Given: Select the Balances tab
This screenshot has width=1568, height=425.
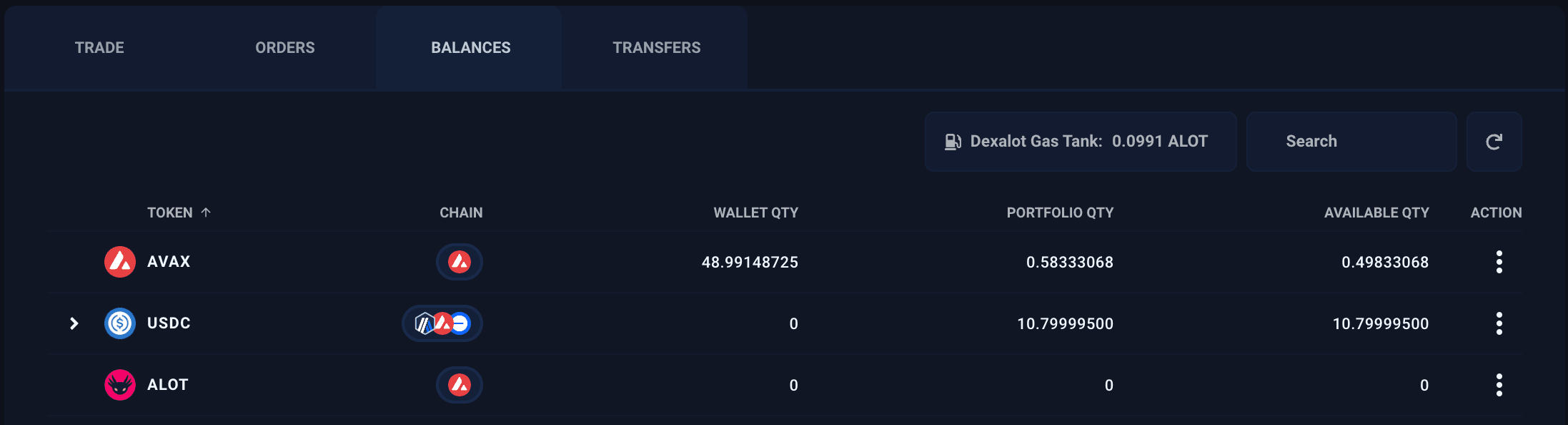Looking at the screenshot, I should pos(470,47).
